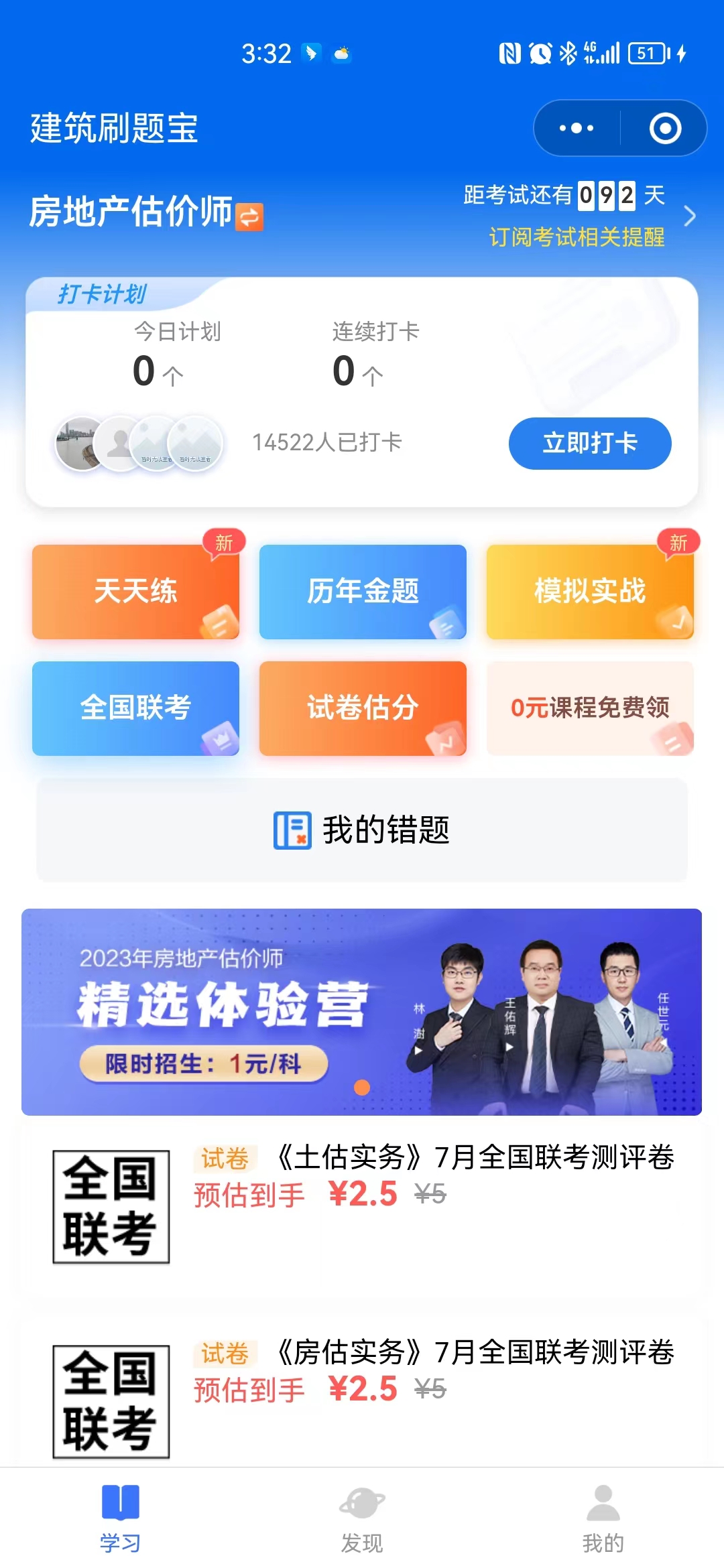Open 天天练 practice
This screenshot has width=724, height=1568.
coord(135,591)
